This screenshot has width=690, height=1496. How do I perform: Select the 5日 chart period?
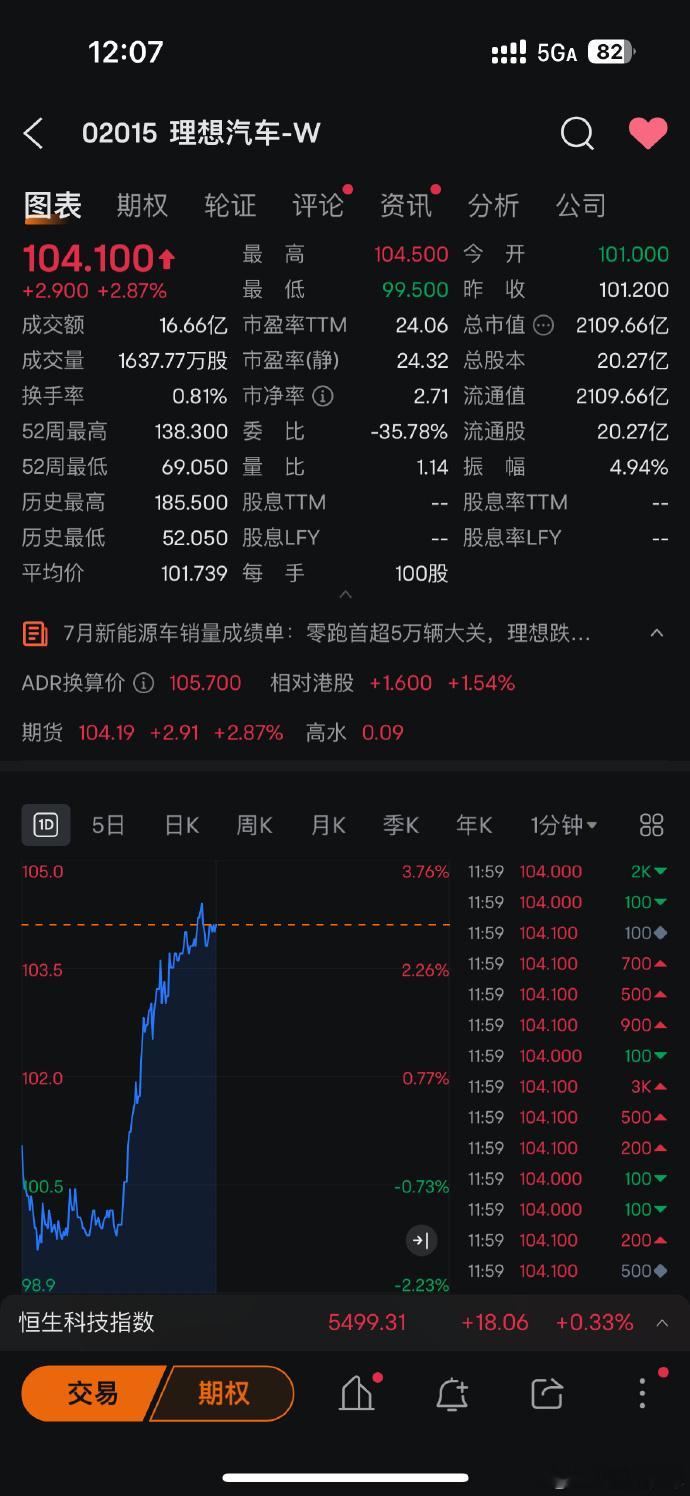tap(108, 825)
